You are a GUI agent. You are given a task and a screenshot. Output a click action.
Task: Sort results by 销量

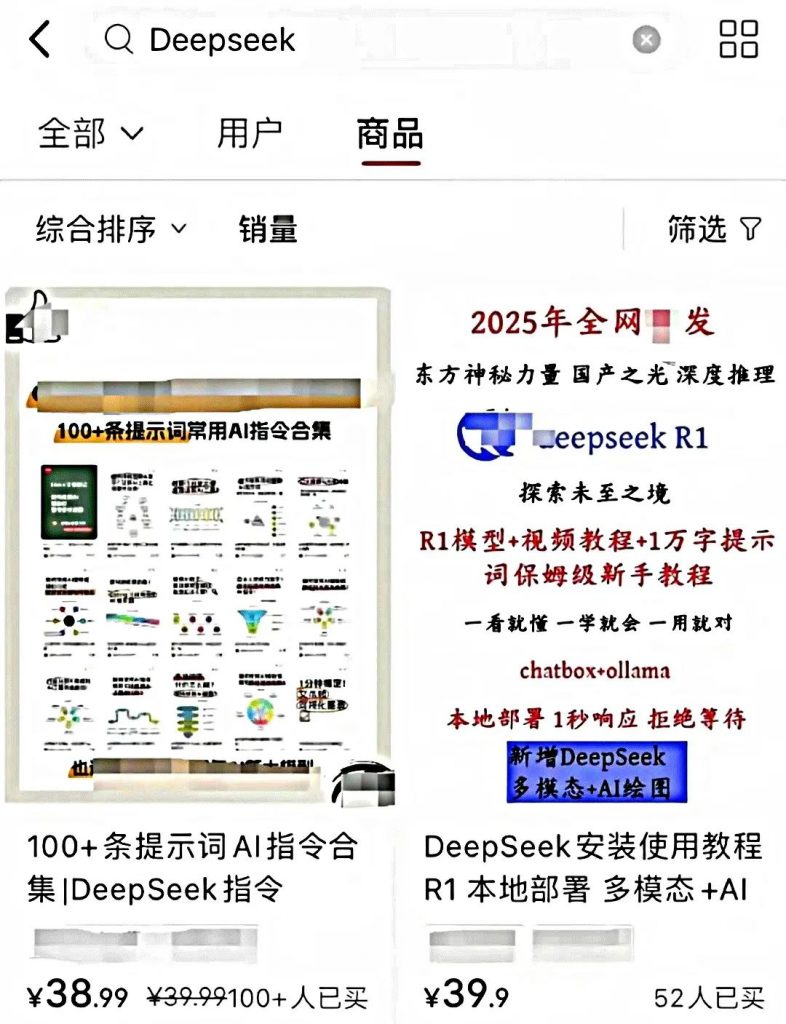(x=268, y=229)
